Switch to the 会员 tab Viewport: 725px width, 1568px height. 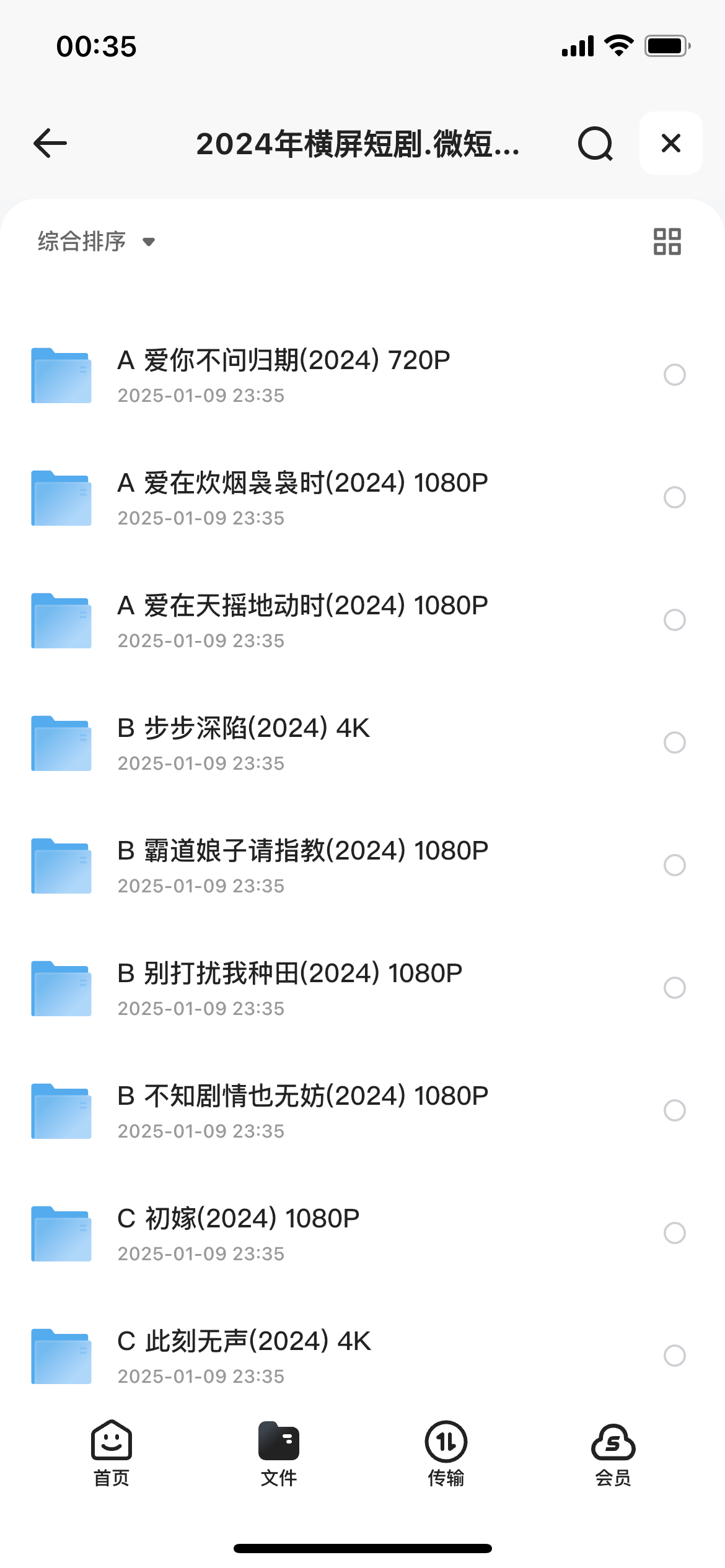tap(613, 1453)
